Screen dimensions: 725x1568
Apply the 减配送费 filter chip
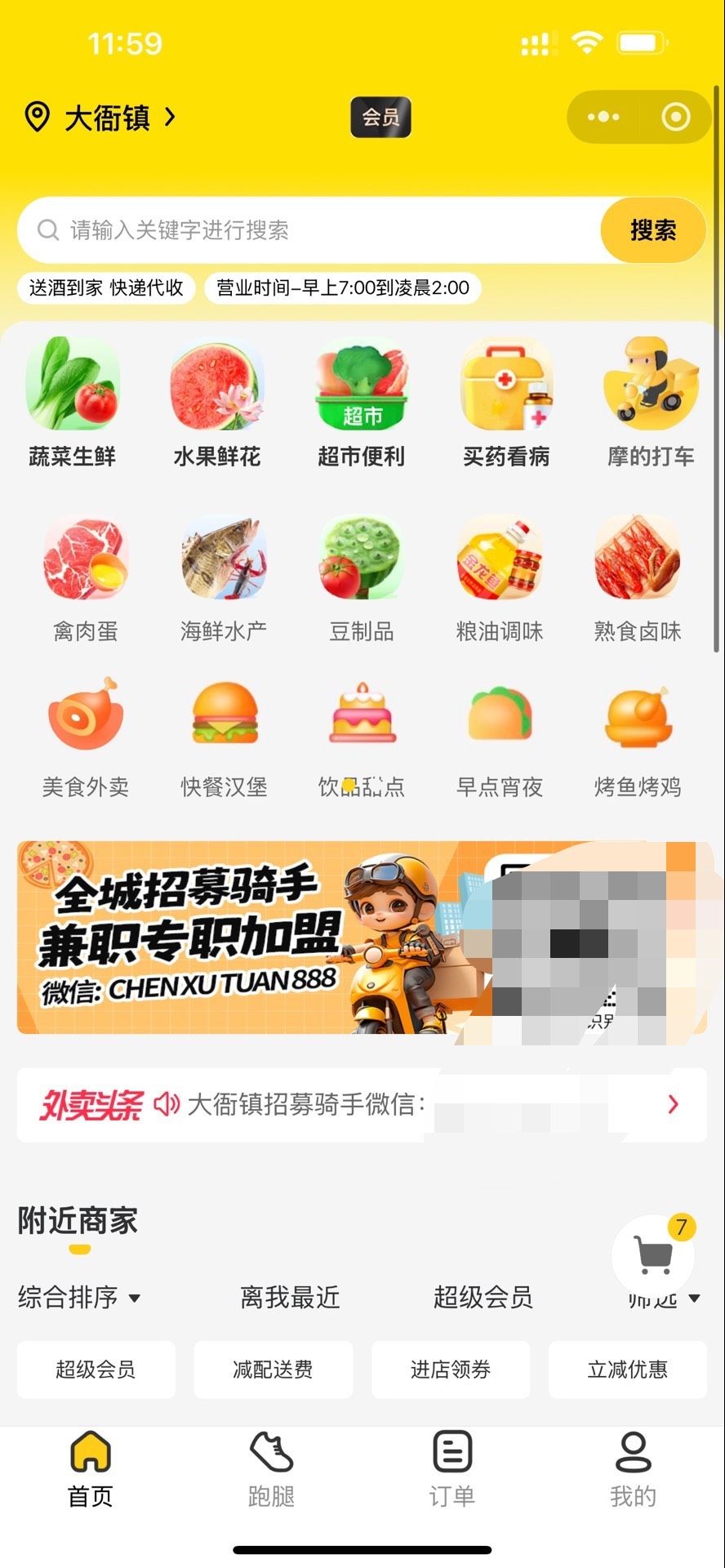pyautogui.click(x=273, y=1370)
